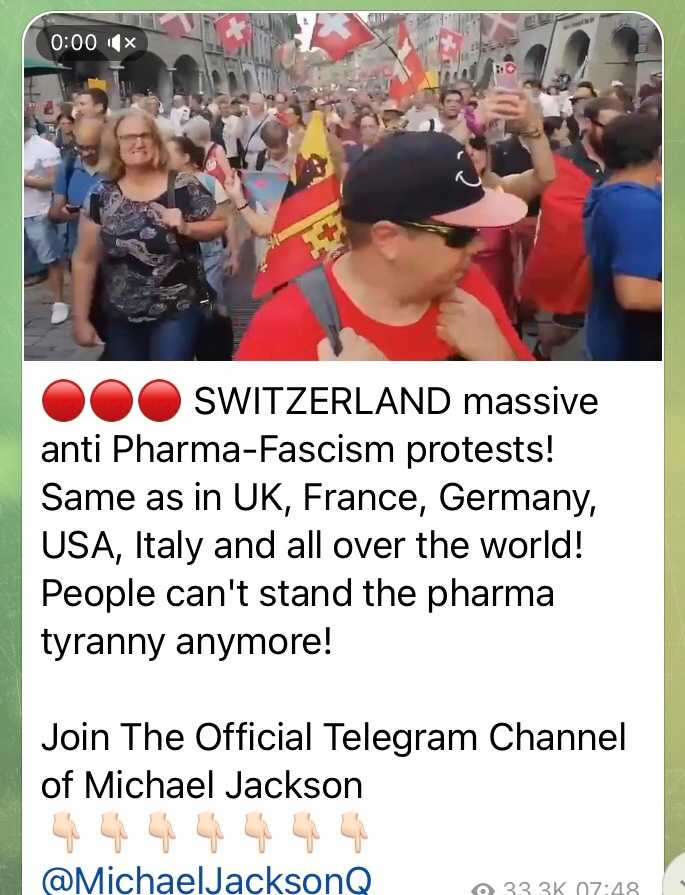The image size is (685, 895).
Task: Open the @MichaelJacksonQ channel link
Action: click(205, 880)
